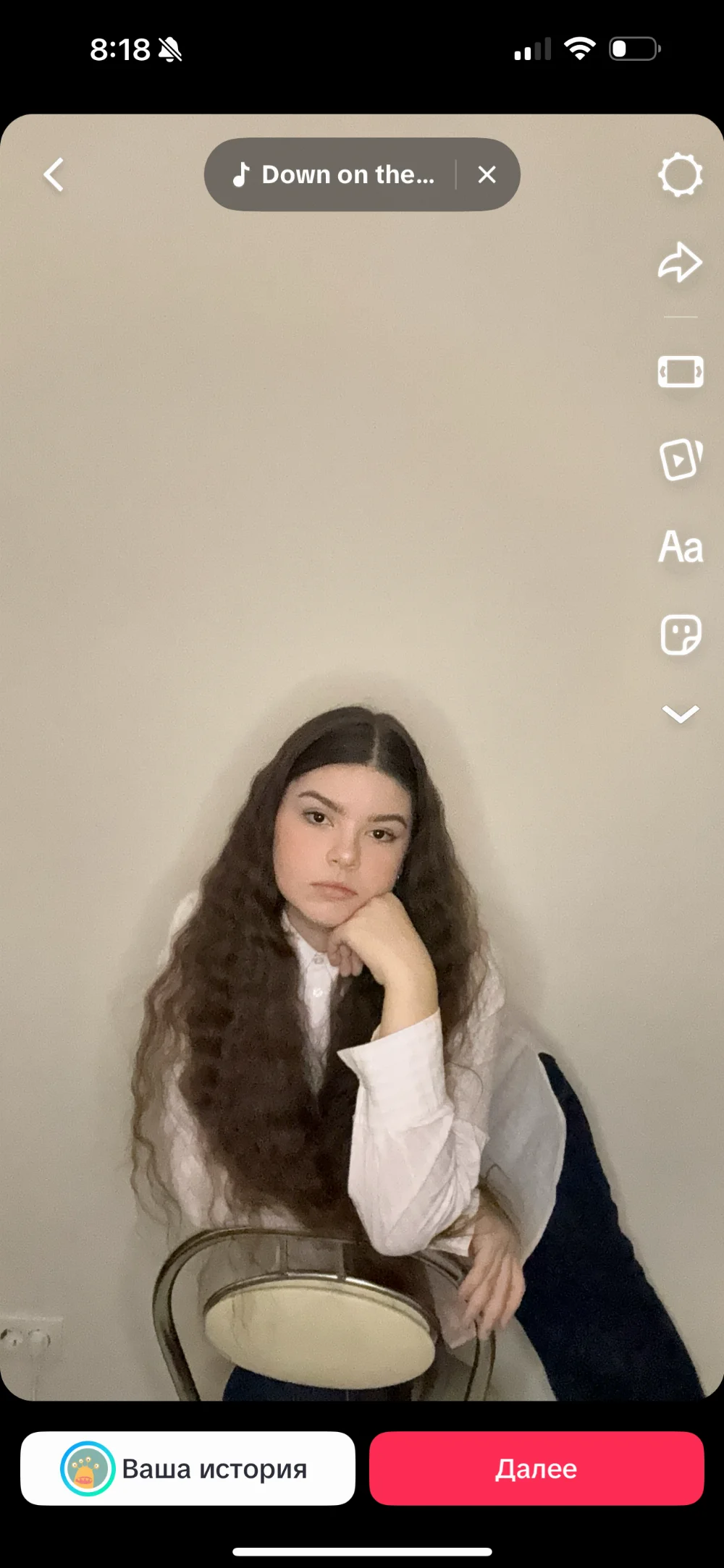The height and width of the screenshot is (1568, 724).
Task: Post to Ваша история
Action: click(188, 1468)
